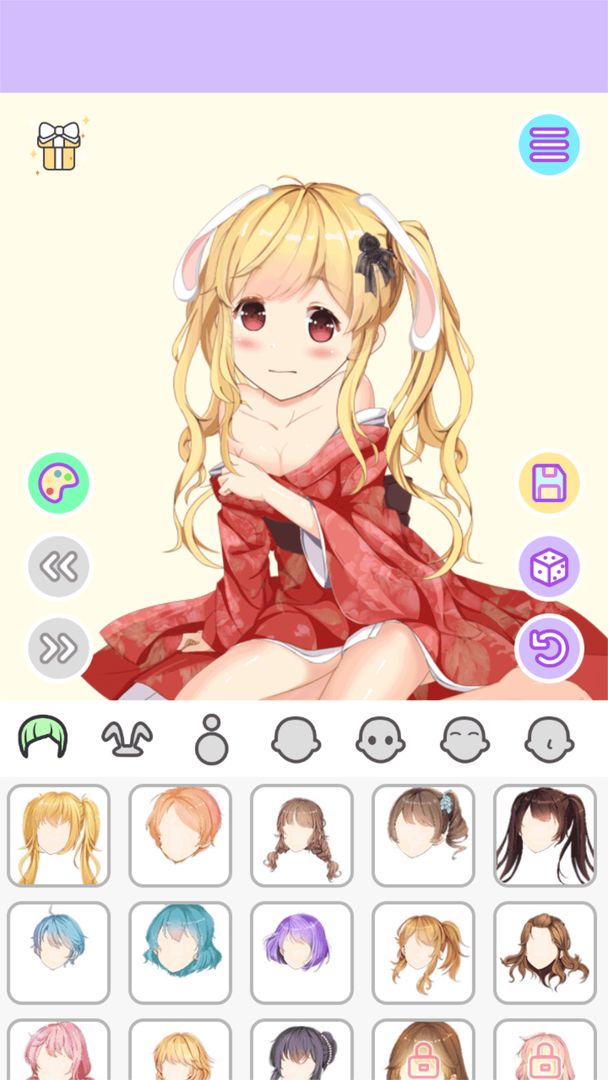Go to next category with double-right arrows
Viewport: 608px width, 1080px height.
59,648
